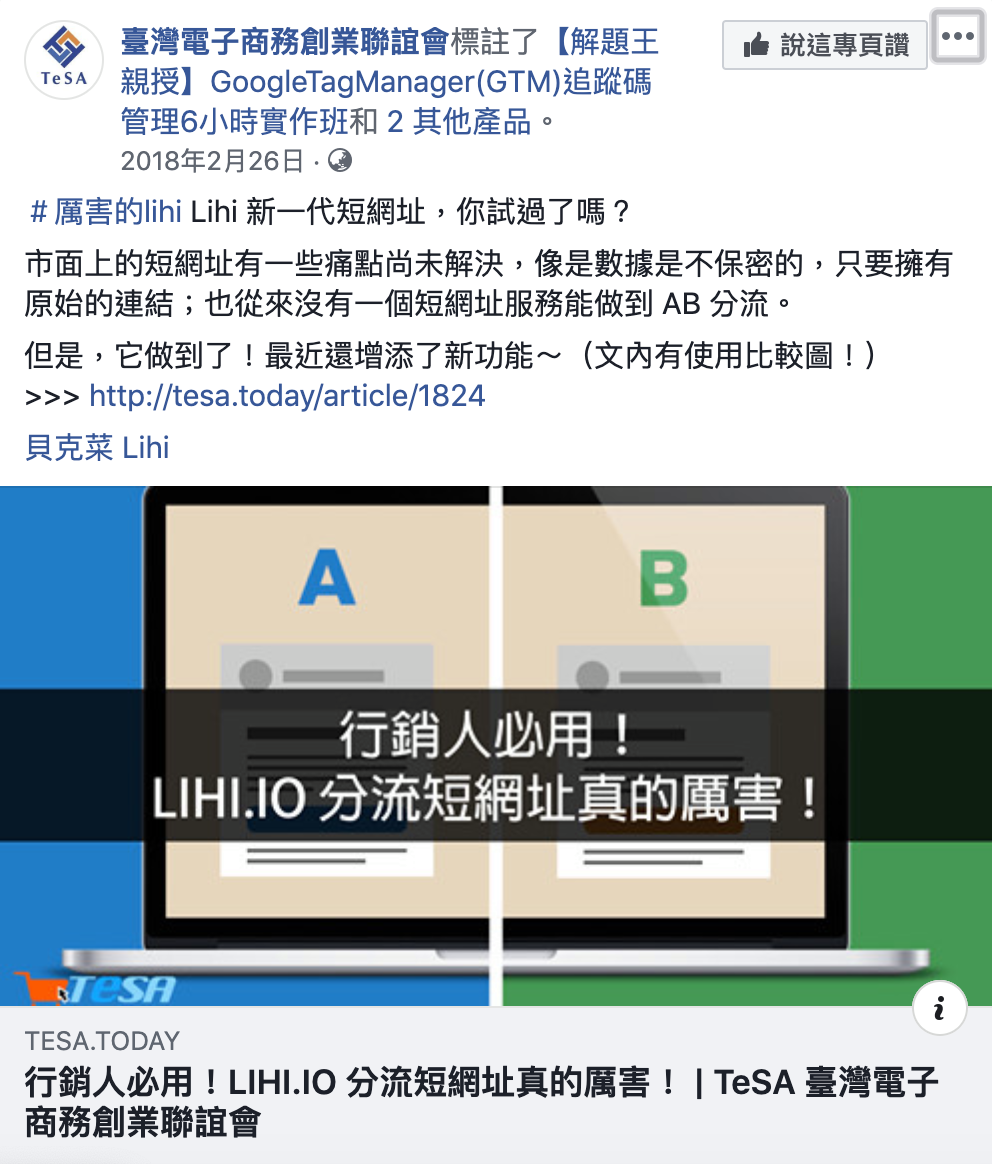Viewport: 992px width, 1164px height.
Task: Open the post's three-dot options menu
Action: 957,37
